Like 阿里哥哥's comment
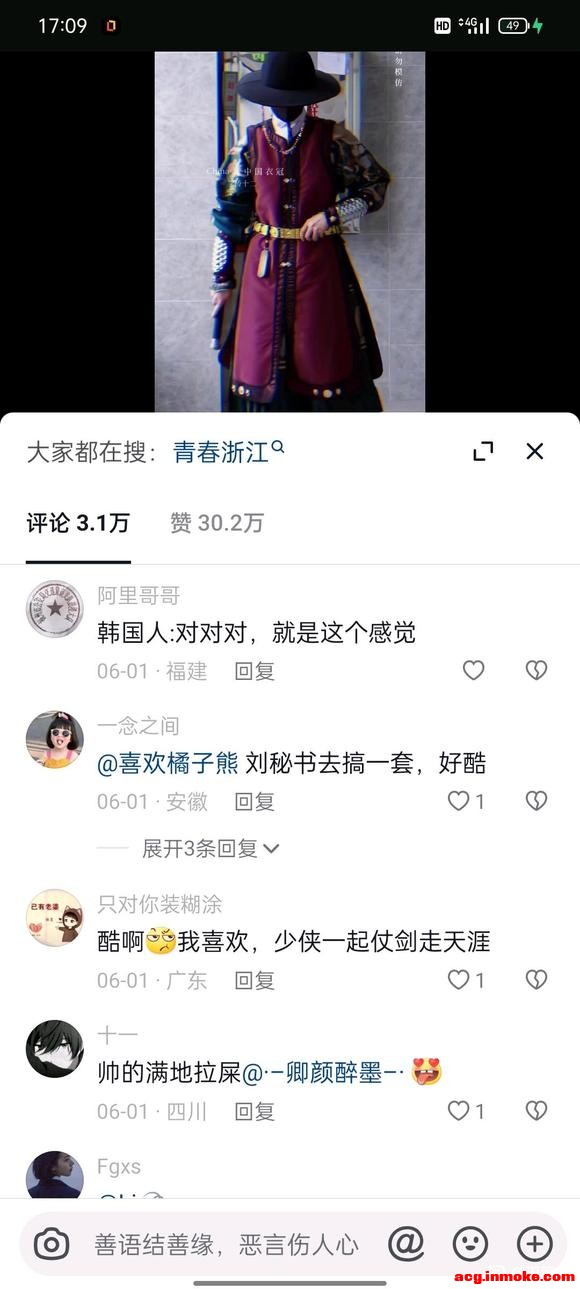The height and width of the screenshot is (1289, 580). point(474,670)
